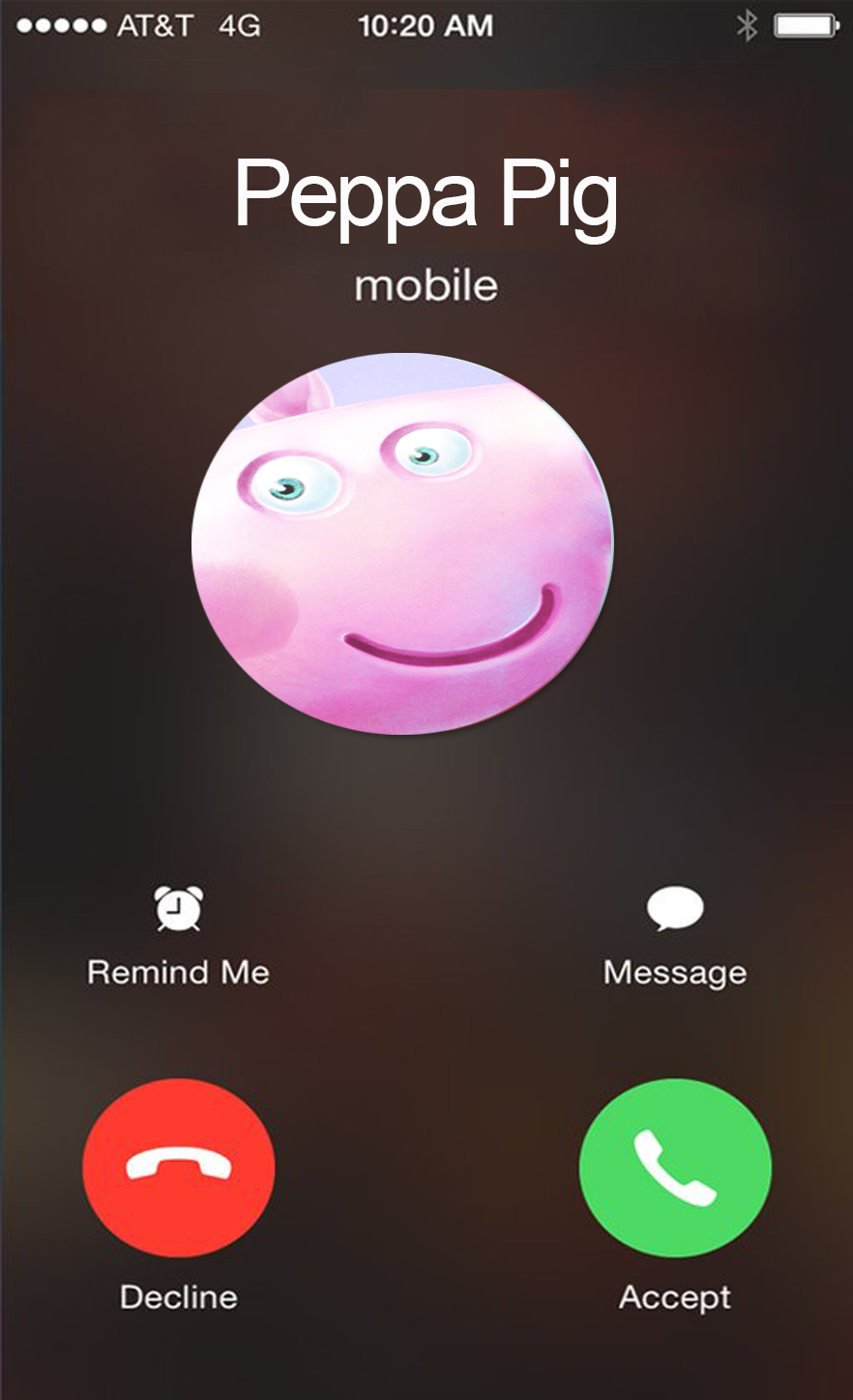Select the mobile call type label
This screenshot has width=853, height=1400.
coord(426,284)
